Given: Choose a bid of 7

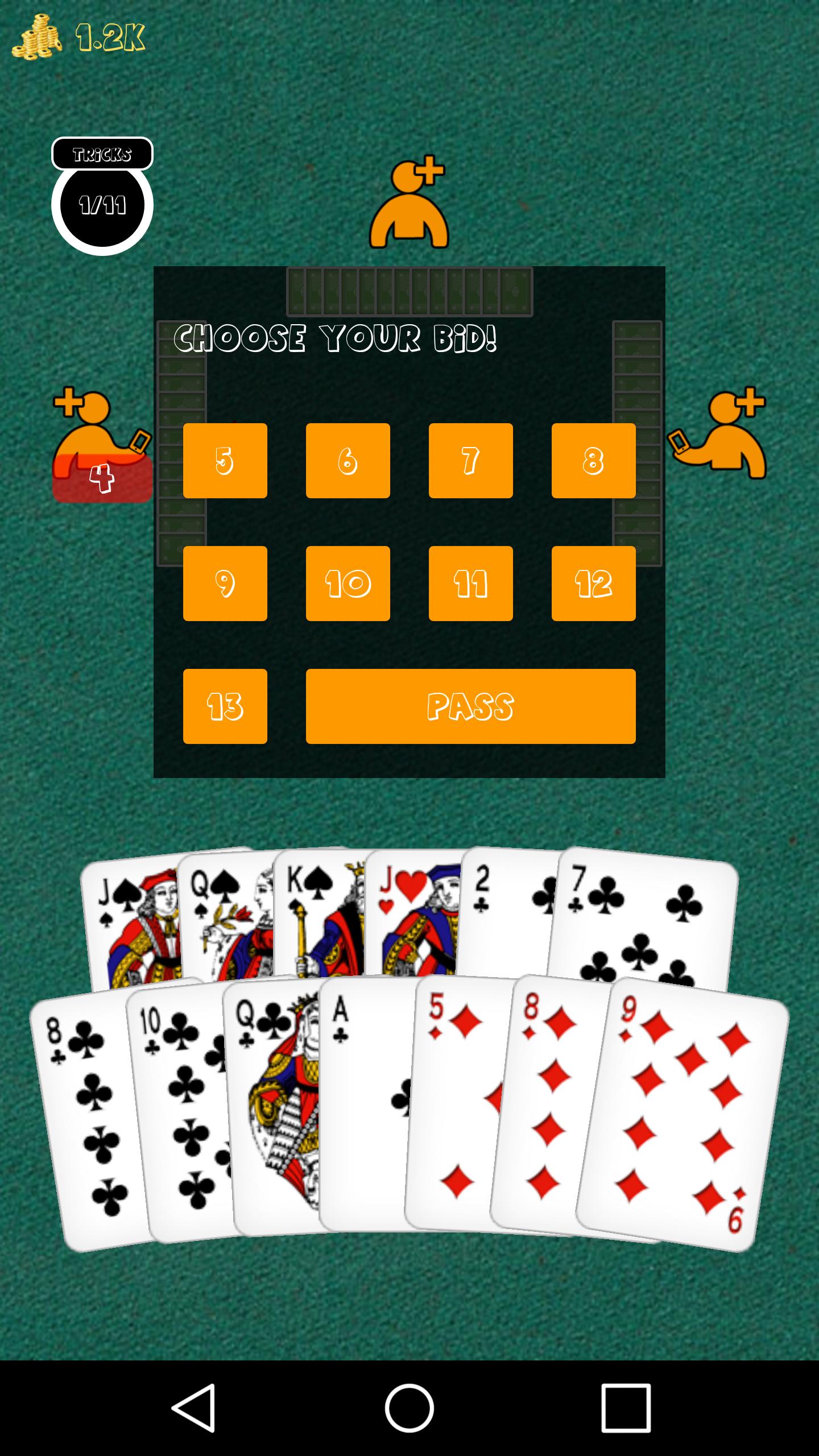Looking at the screenshot, I should coord(470,461).
